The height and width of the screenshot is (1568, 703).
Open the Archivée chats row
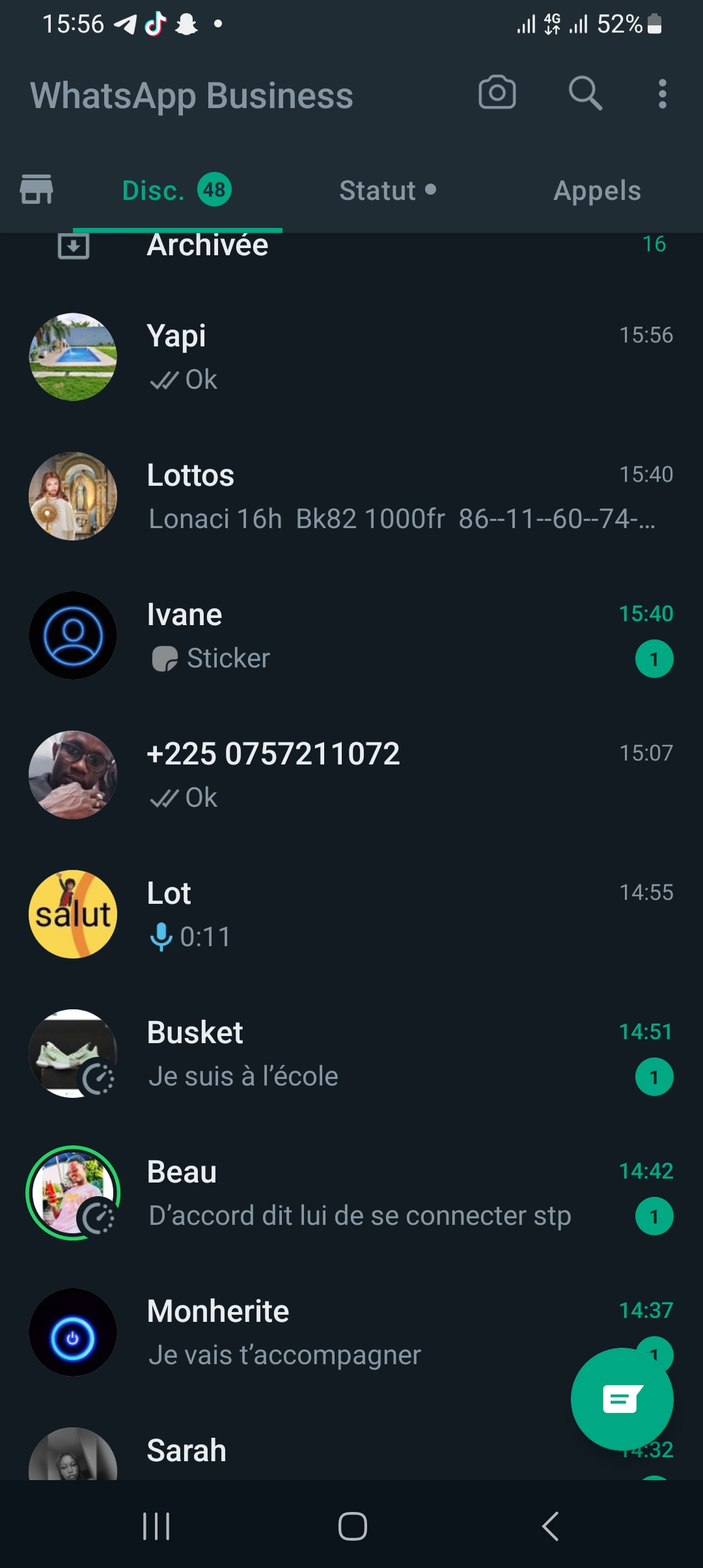pos(351,246)
